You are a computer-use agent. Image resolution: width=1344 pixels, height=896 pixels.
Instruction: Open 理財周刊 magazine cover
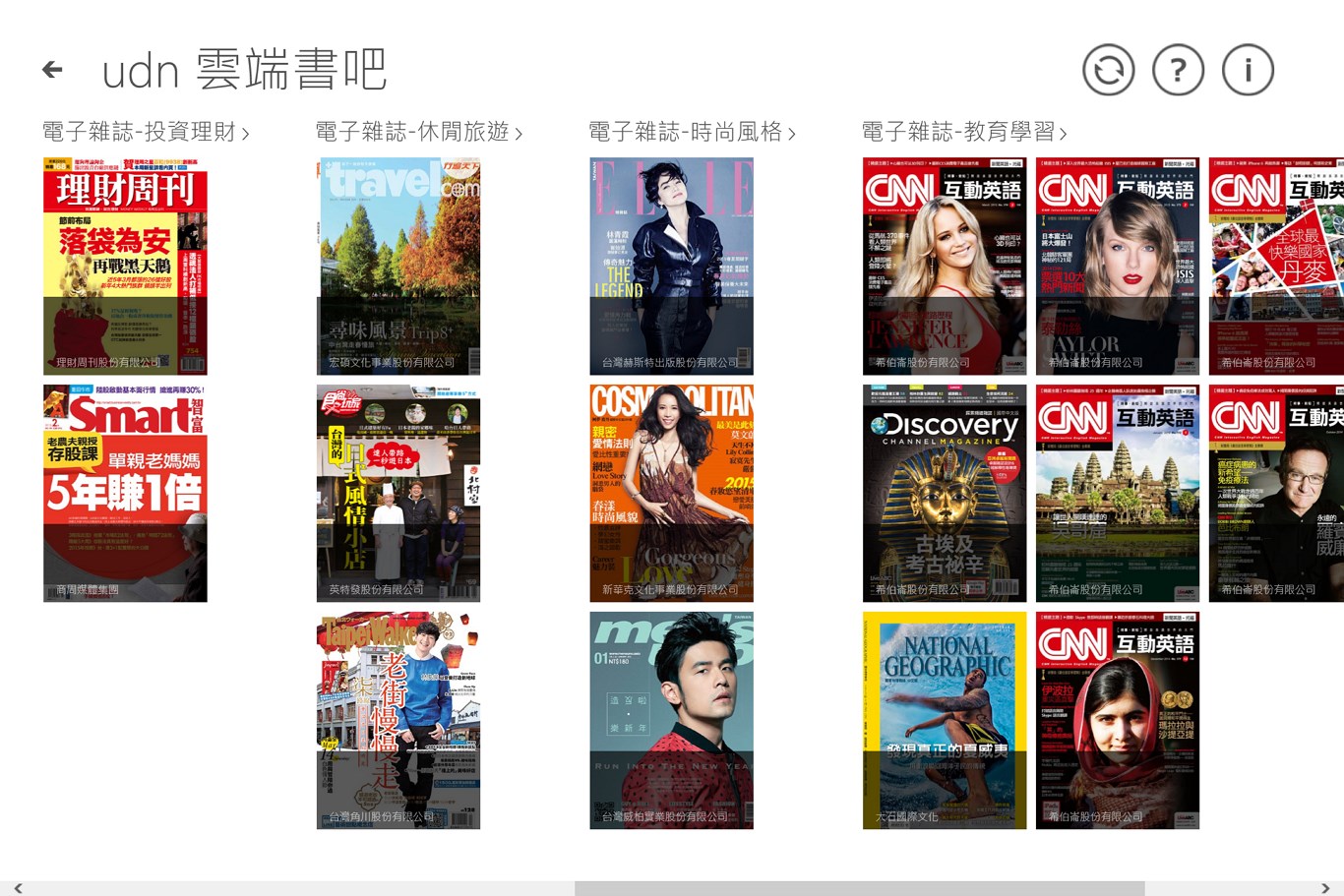[x=125, y=266]
